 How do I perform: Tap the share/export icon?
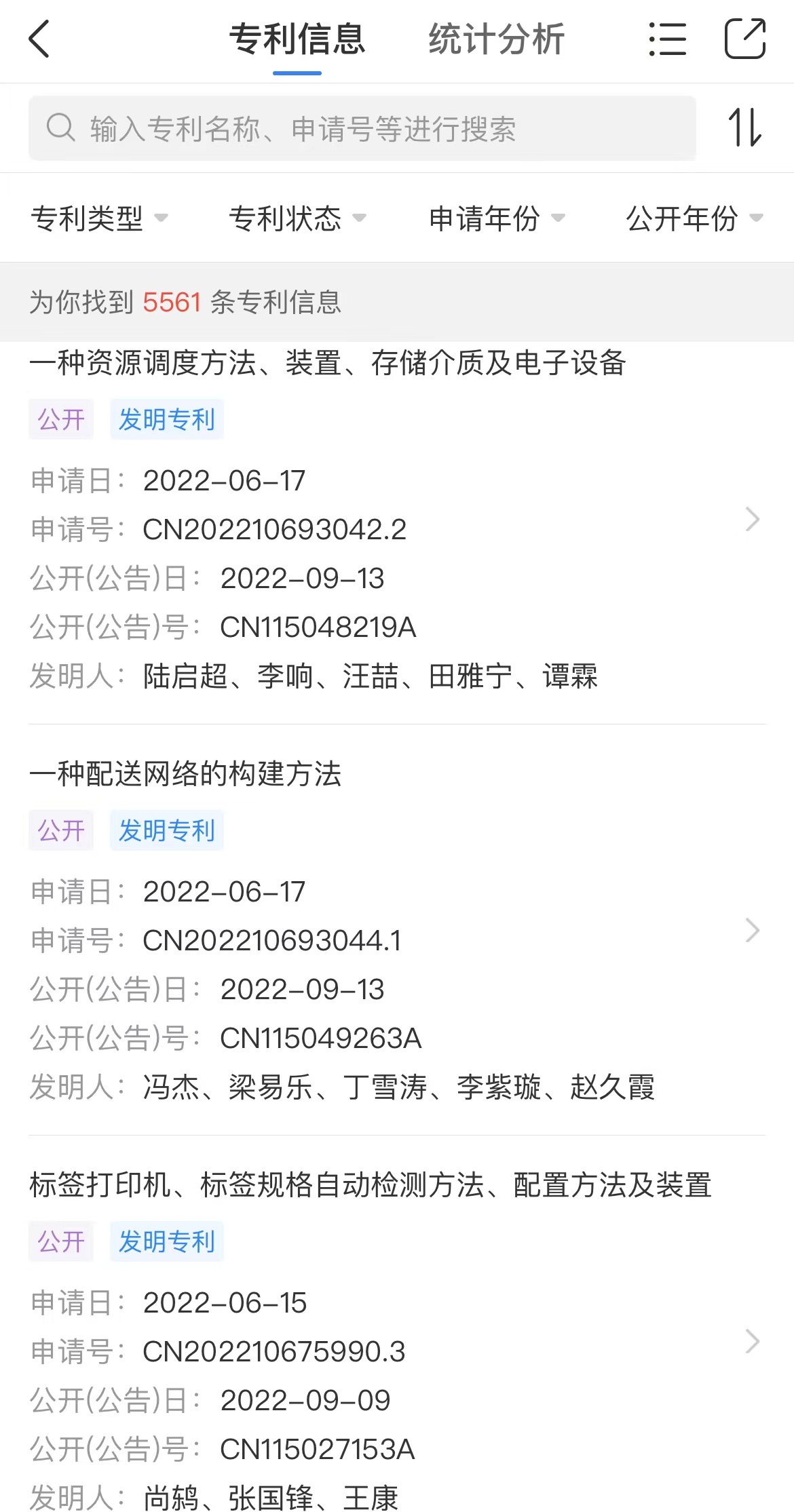tap(745, 39)
